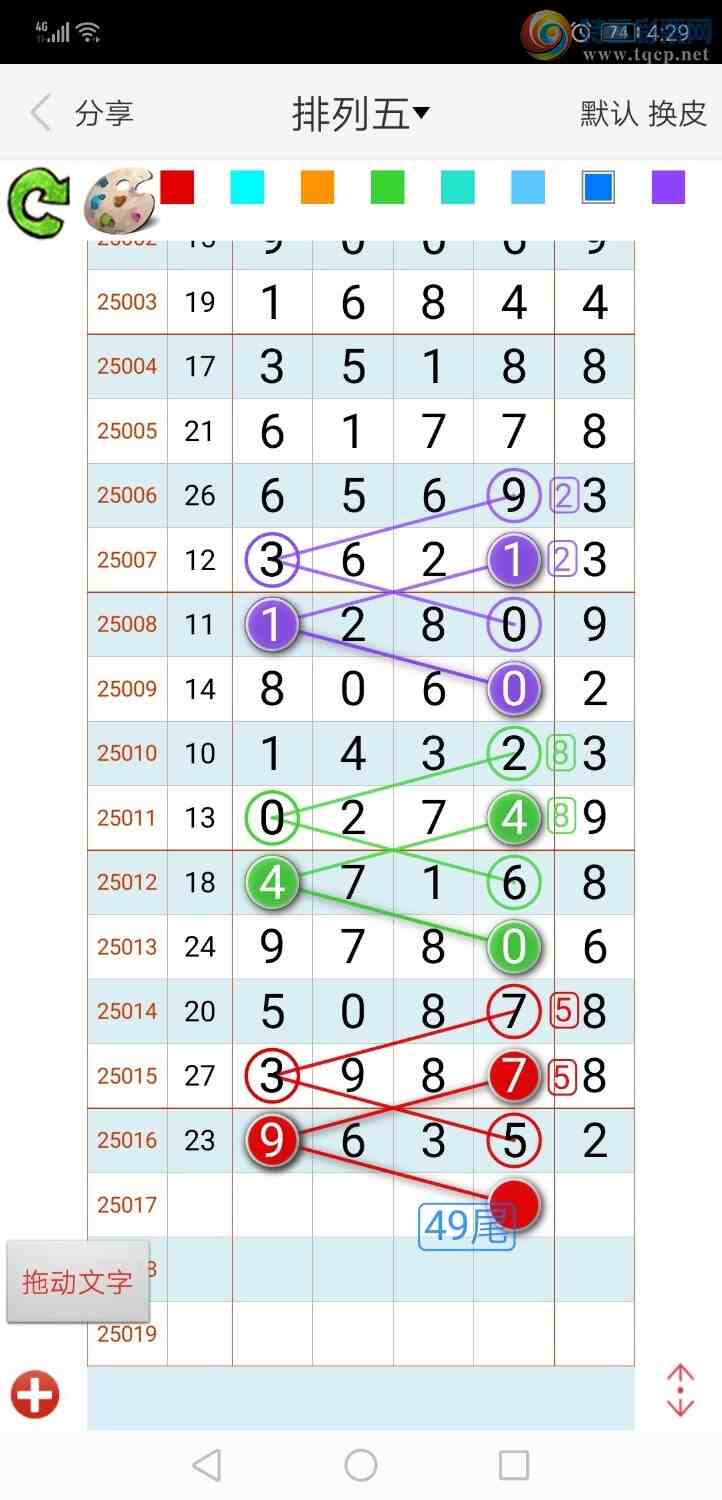
Task: Tap the red plus add button
Action: [x=36, y=1394]
